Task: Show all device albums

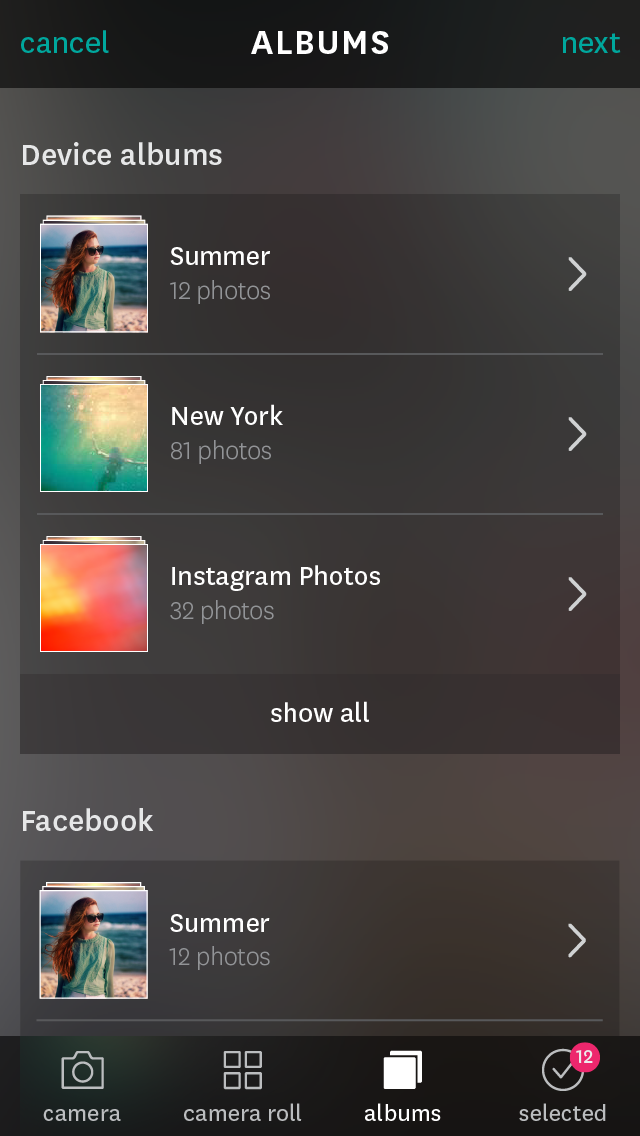Action: 320,713
